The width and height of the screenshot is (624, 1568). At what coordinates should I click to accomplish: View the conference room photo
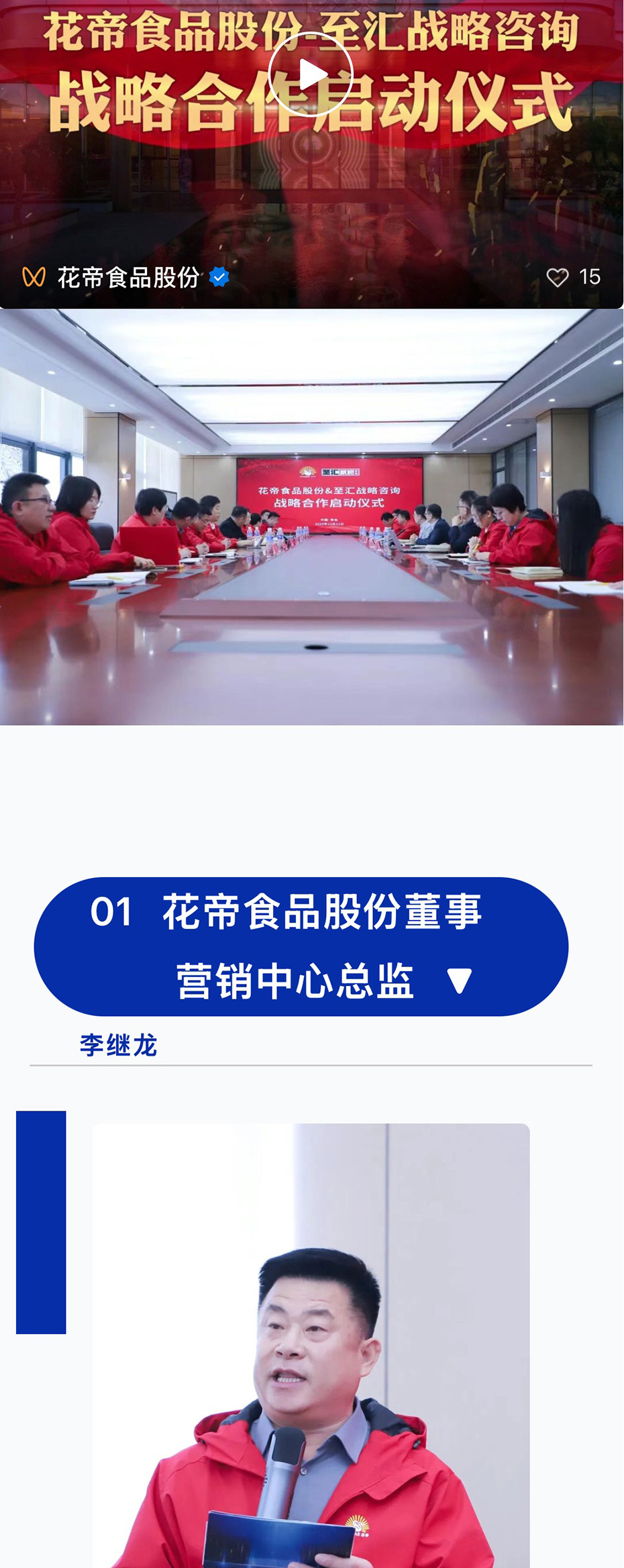click(311, 516)
